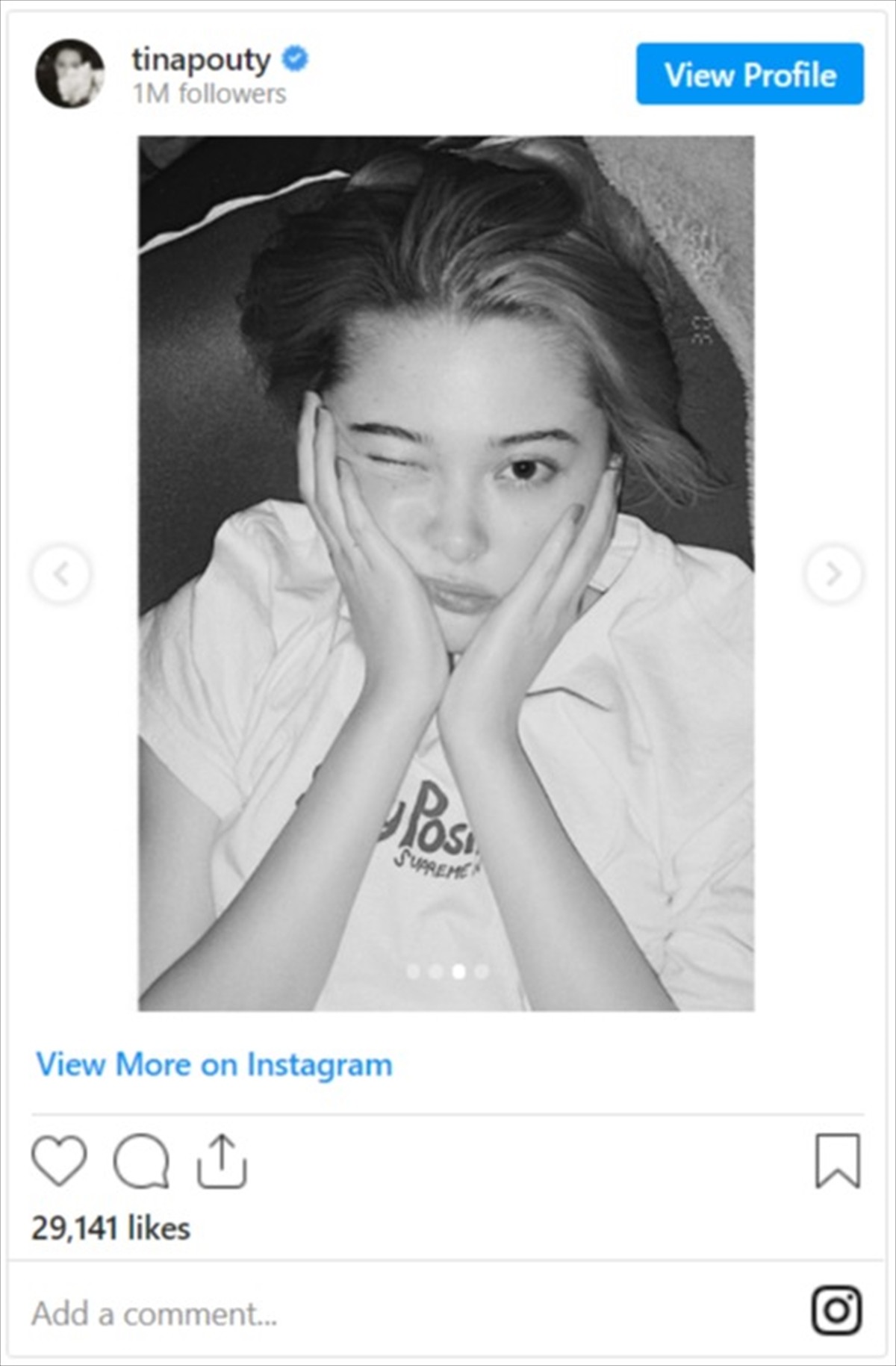Go to the previous photo in carousel

coord(61,574)
